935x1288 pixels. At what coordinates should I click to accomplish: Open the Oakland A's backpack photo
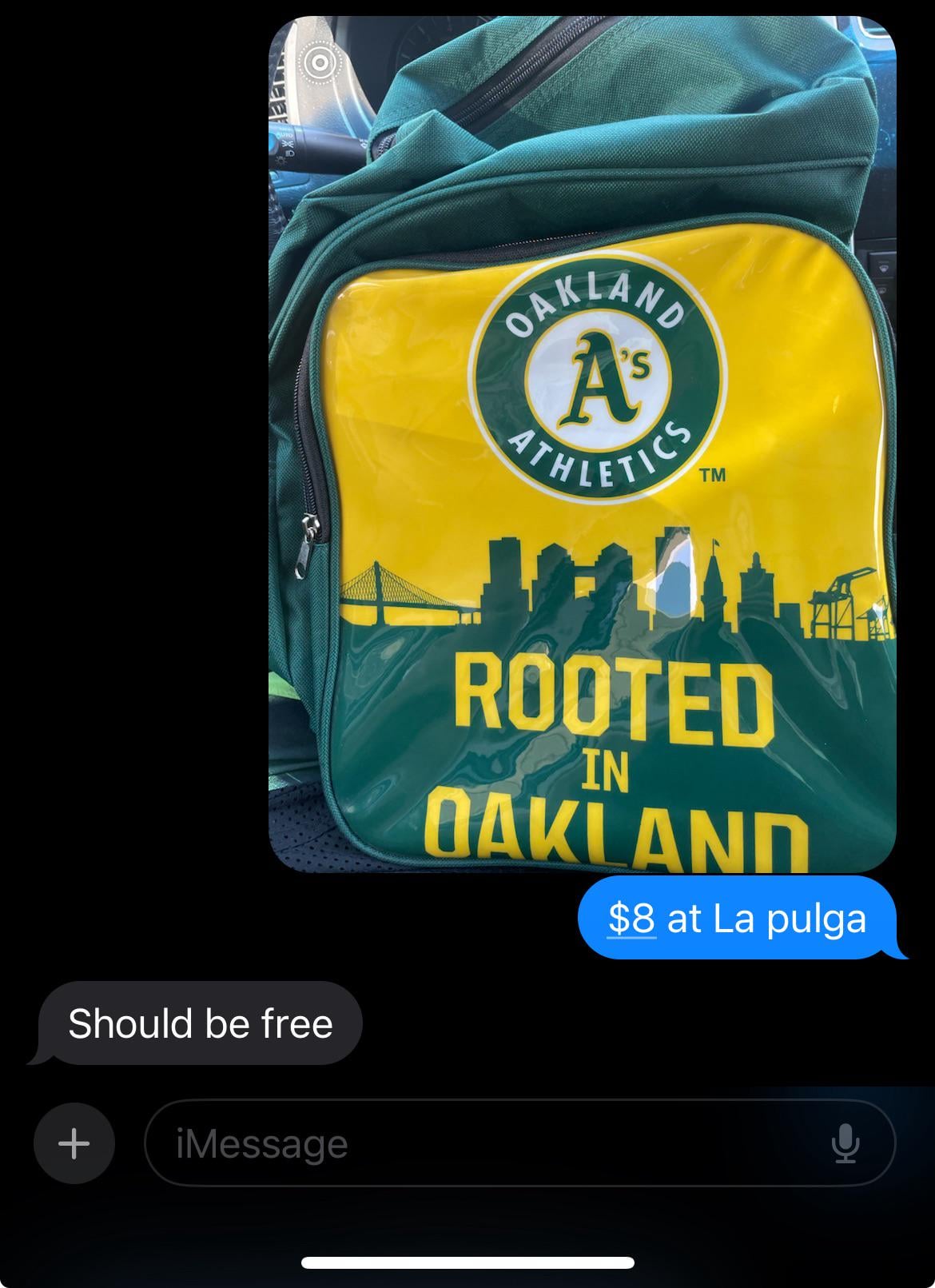[x=582, y=480]
